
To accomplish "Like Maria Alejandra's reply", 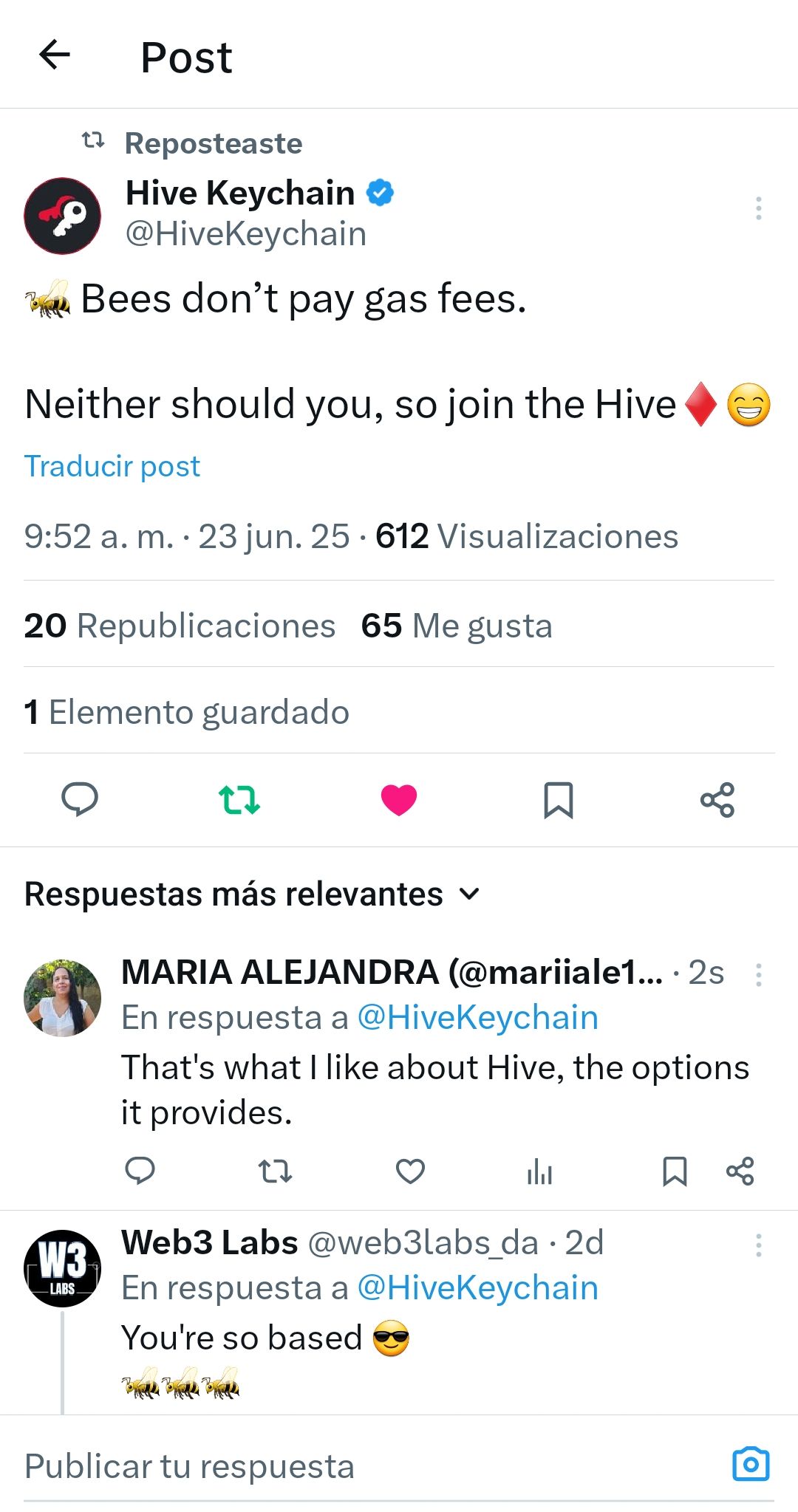I will pyautogui.click(x=410, y=1171).
